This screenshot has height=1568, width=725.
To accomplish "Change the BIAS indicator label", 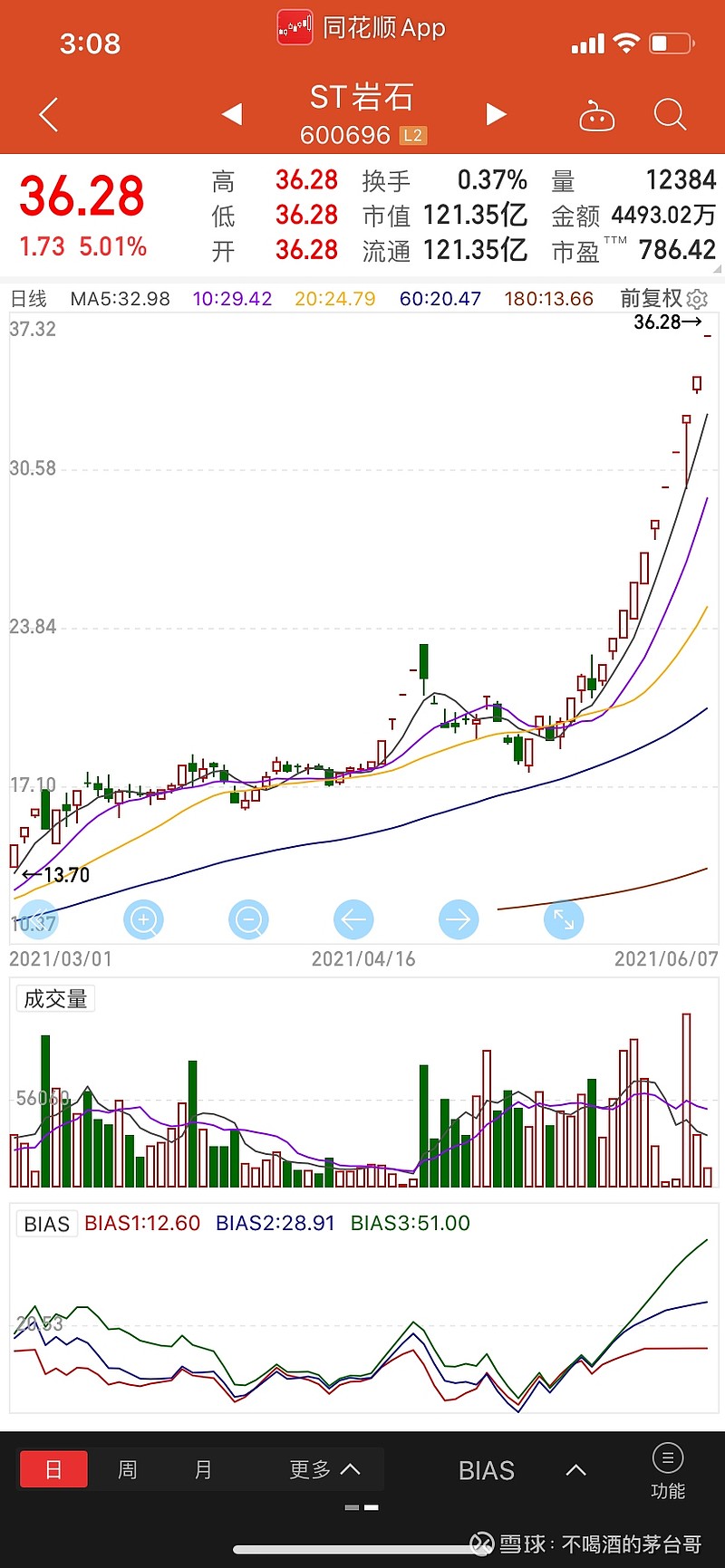I will pyautogui.click(x=46, y=1224).
